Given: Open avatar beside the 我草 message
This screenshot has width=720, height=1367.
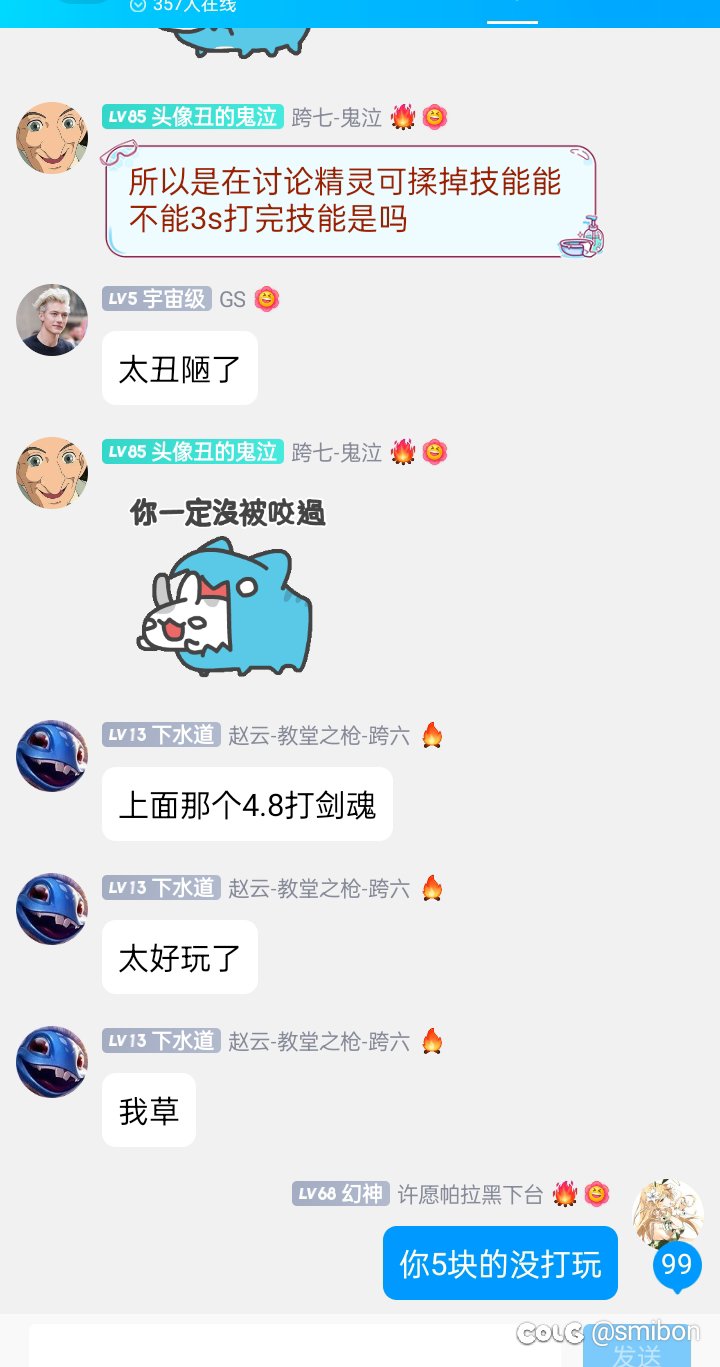Looking at the screenshot, I should [x=52, y=1062].
